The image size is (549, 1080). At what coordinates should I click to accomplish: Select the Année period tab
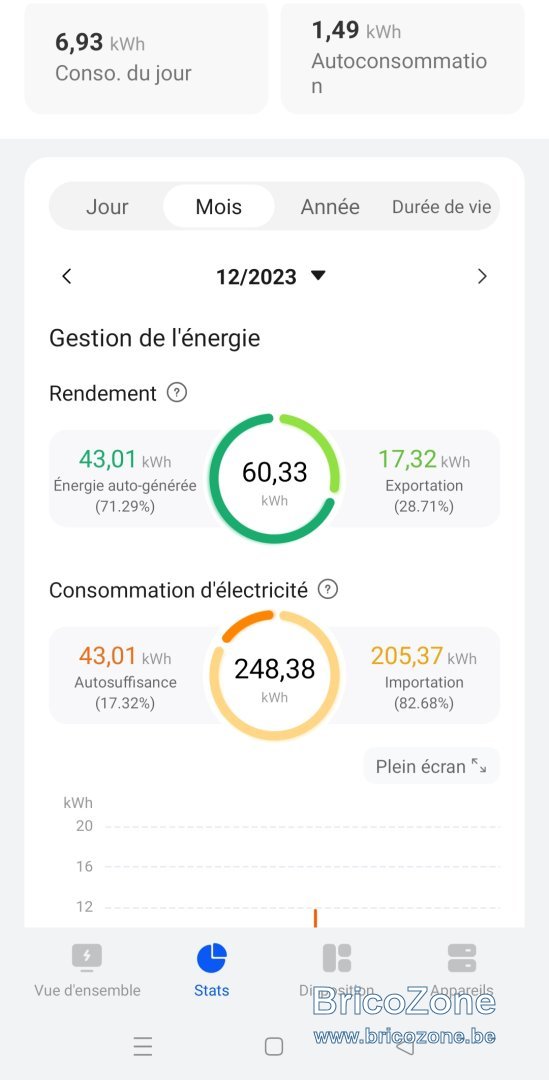(x=330, y=207)
